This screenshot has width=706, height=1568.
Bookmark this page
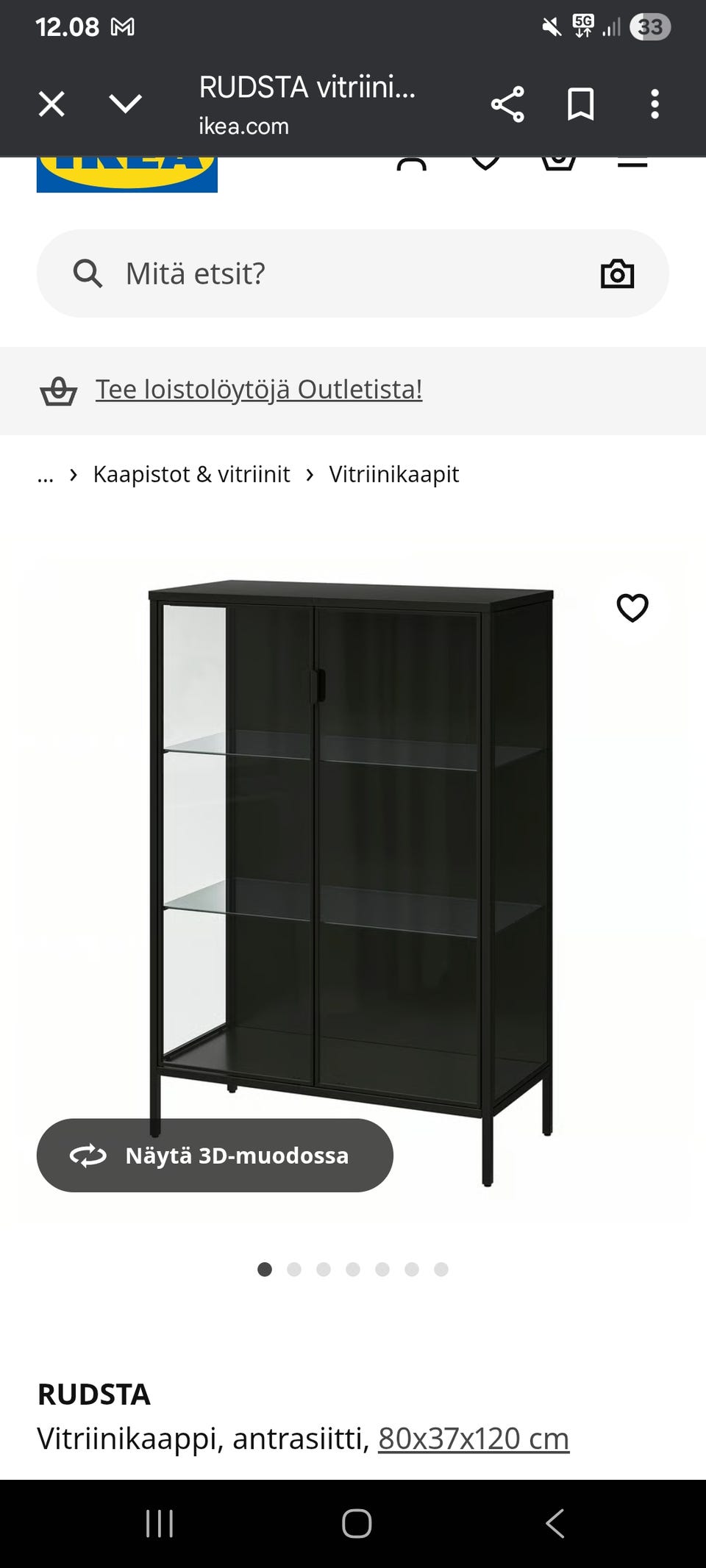click(580, 104)
